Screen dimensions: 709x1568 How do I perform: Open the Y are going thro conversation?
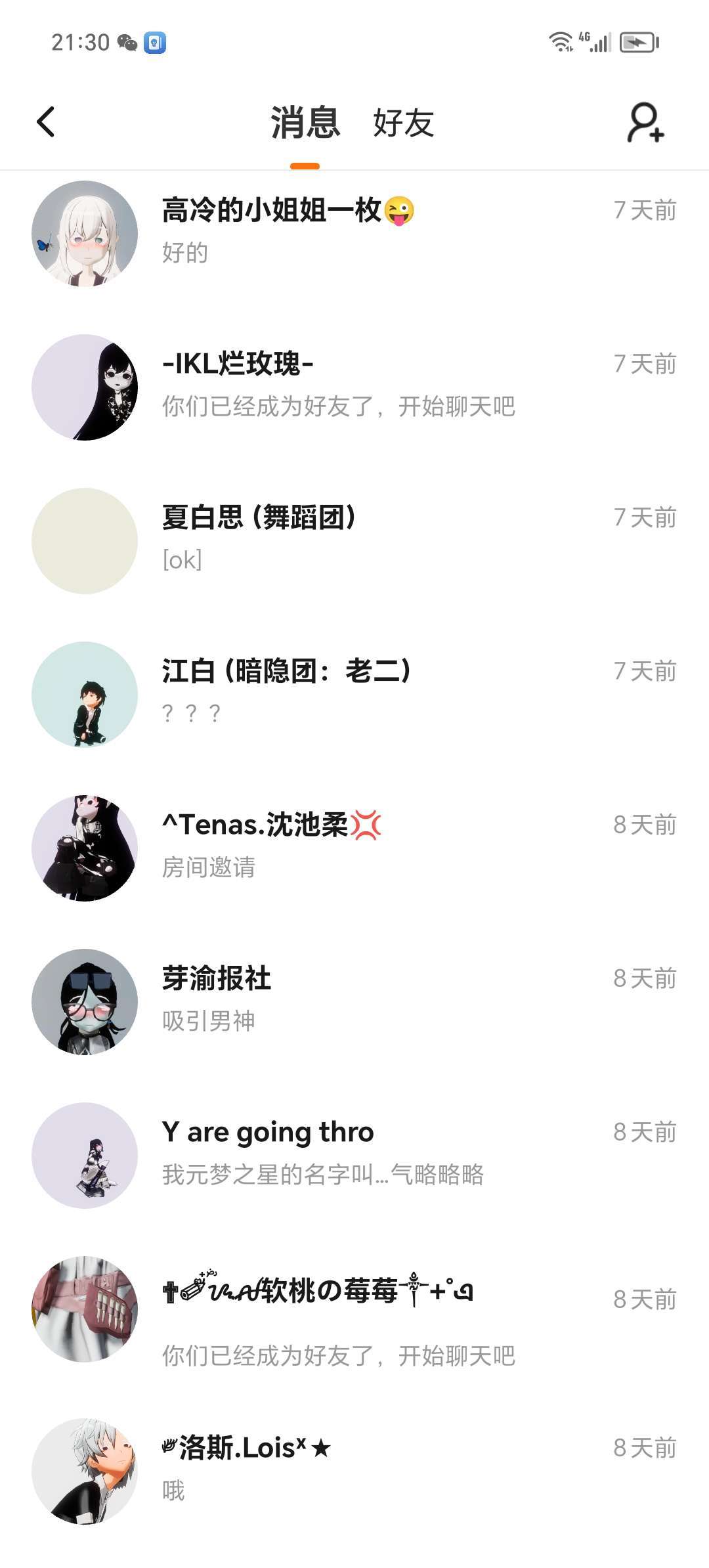click(x=354, y=1154)
